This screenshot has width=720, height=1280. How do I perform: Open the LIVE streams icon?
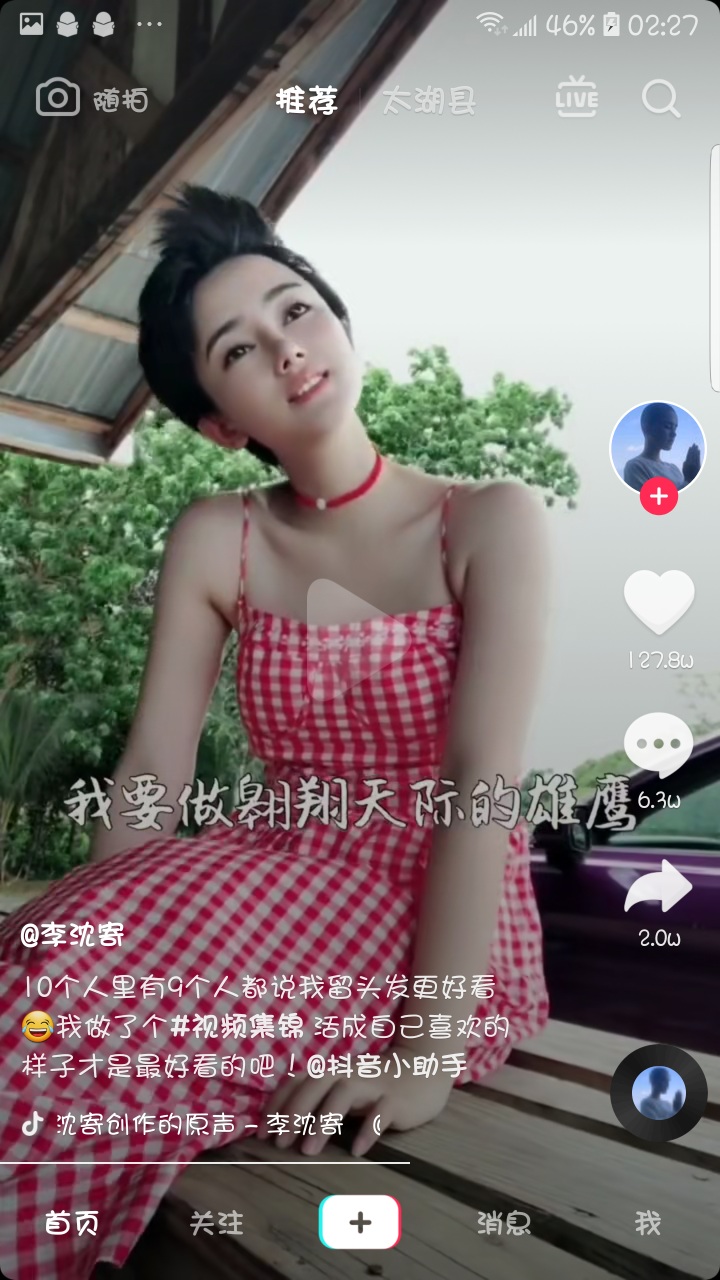(x=577, y=98)
